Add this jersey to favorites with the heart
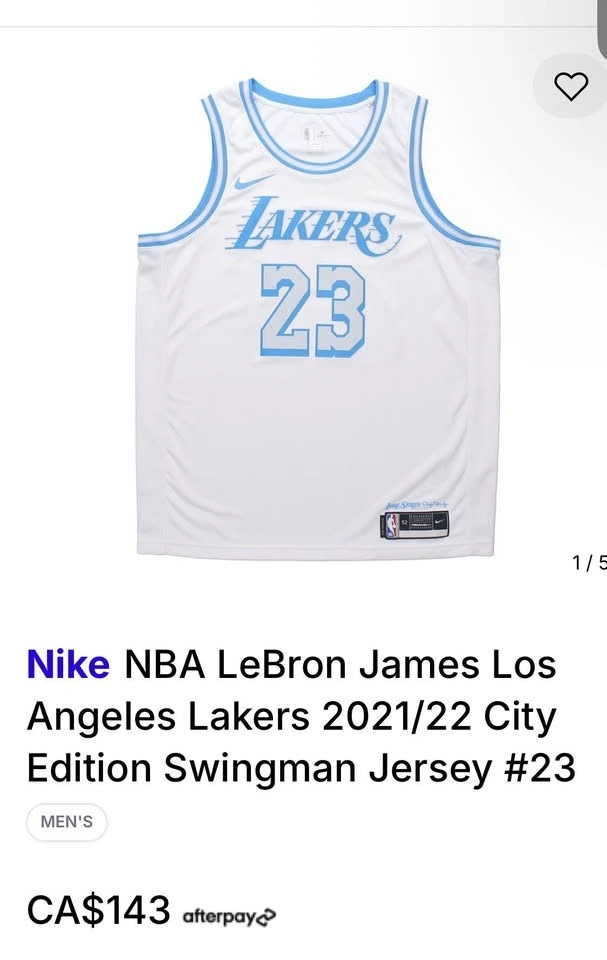This screenshot has width=607, height=960. tap(571, 87)
